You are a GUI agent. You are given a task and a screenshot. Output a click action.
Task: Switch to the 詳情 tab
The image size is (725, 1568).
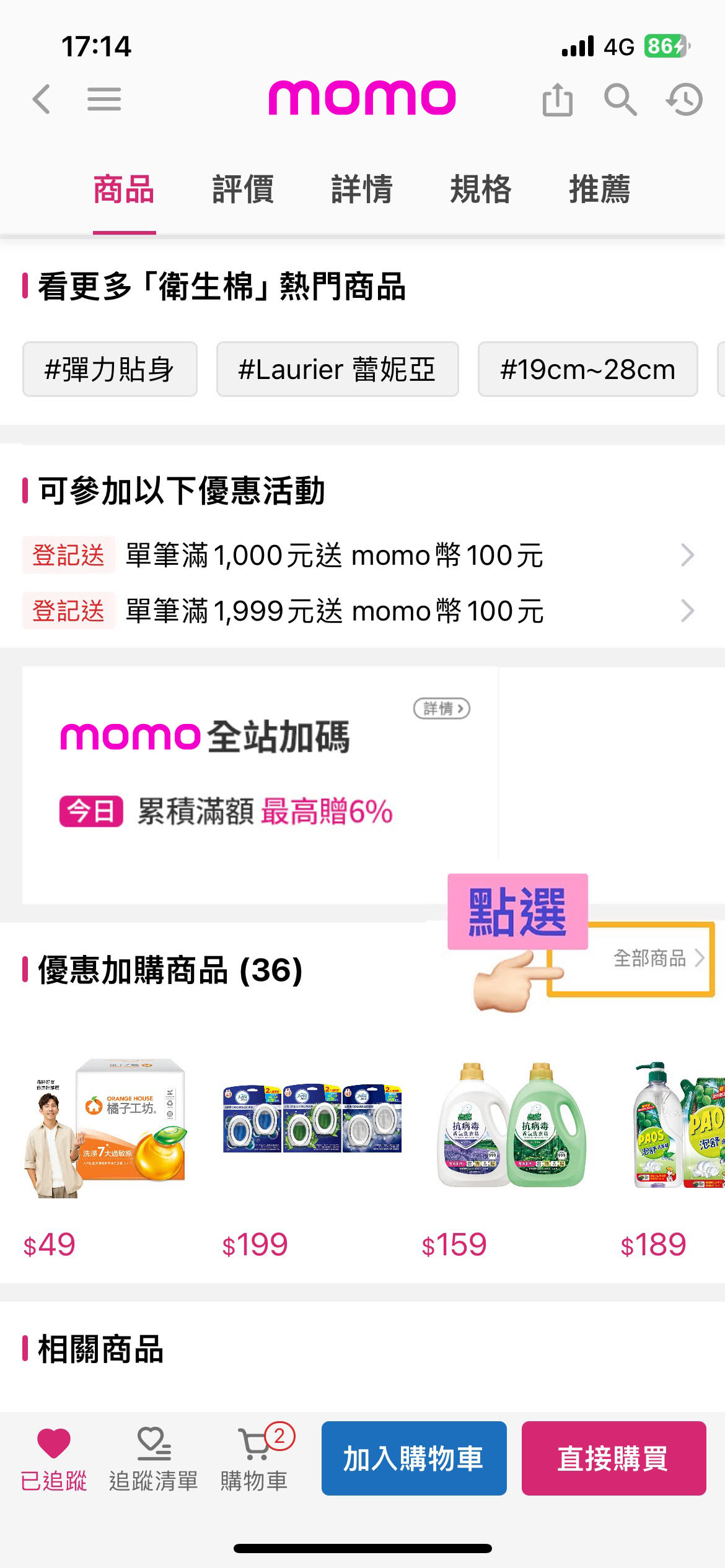click(362, 189)
